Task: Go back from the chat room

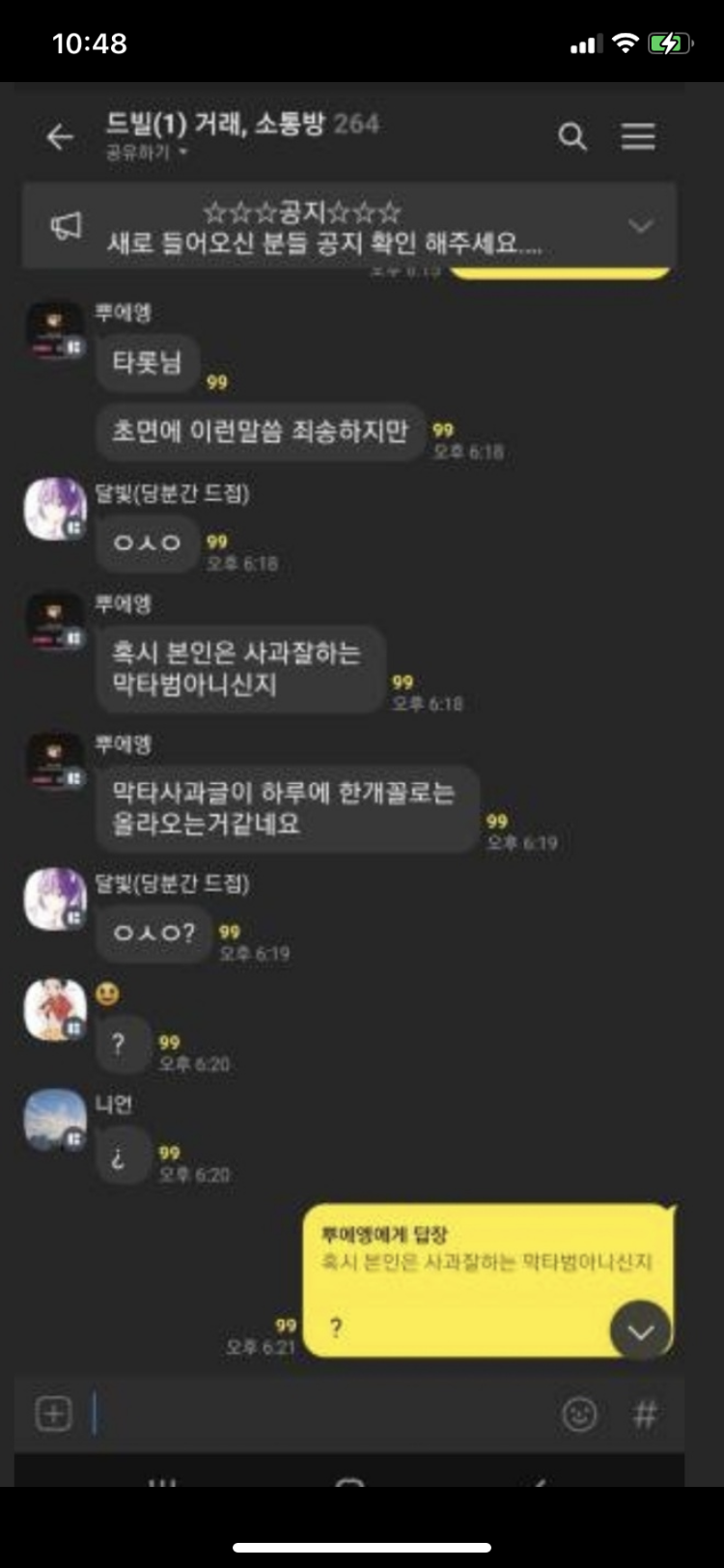Action: (60, 137)
